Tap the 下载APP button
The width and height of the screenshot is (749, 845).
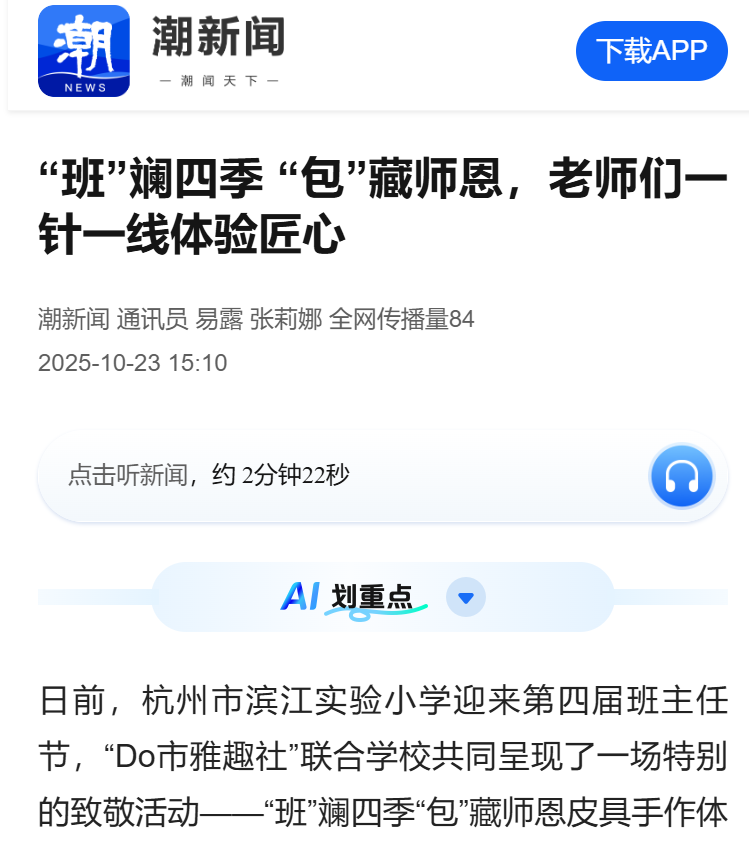pyautogui.click(x=651, y=51)
